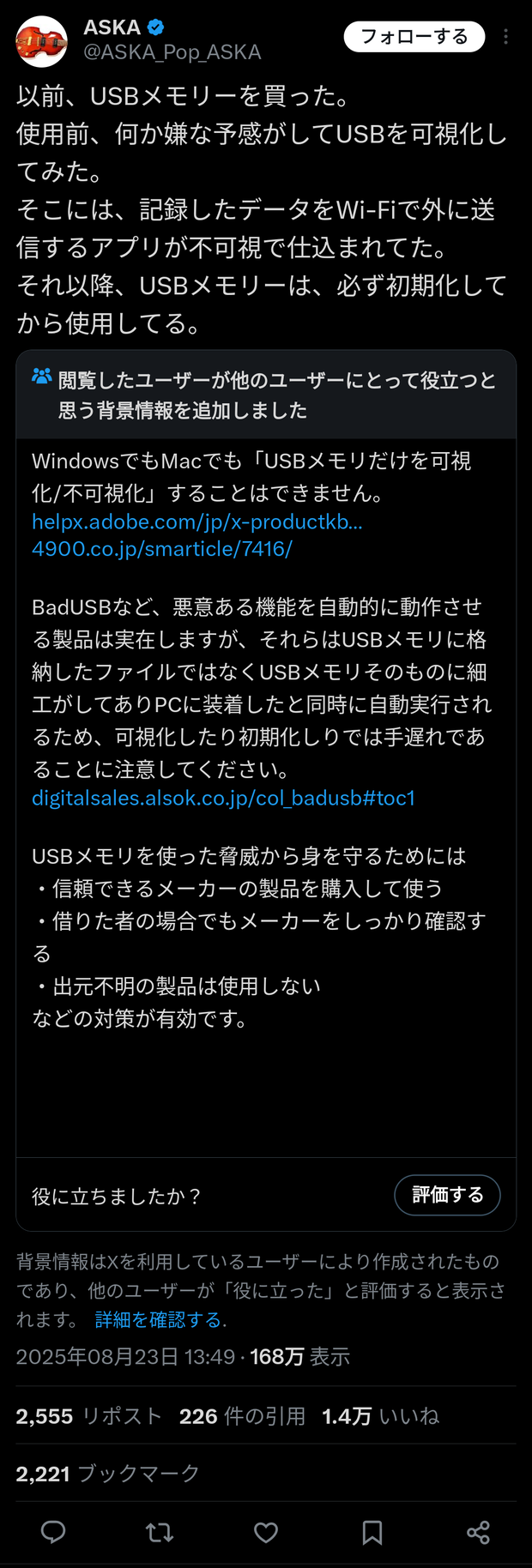This screenshot has height=1568, width=532.
Task: Tap the 評価する button
Action: [447, 1195]
